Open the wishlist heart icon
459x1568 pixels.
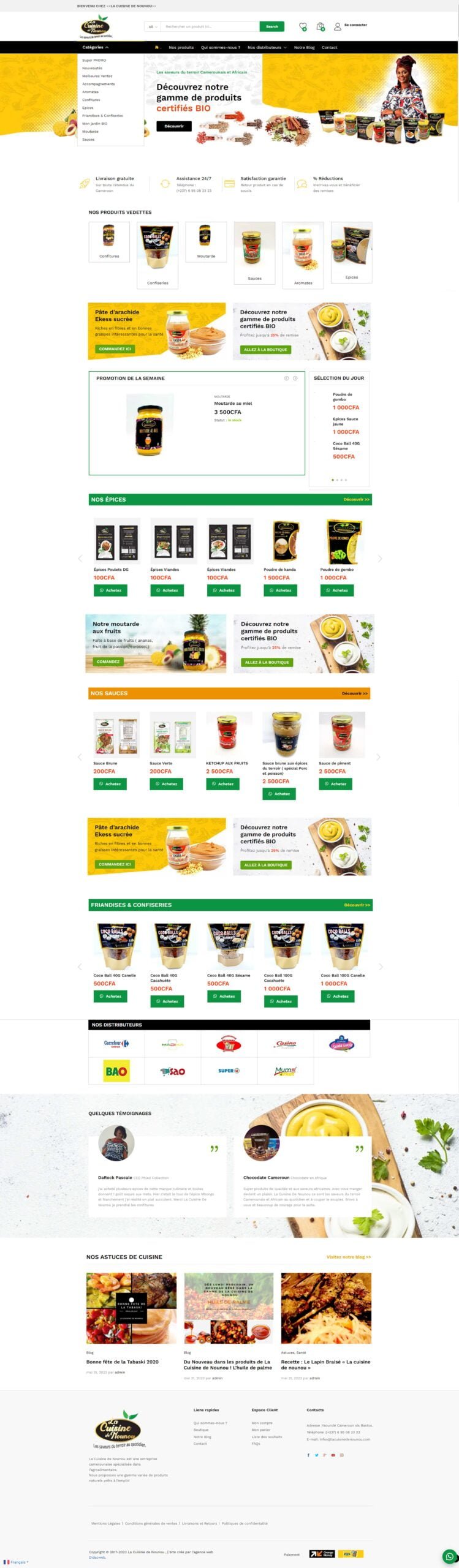point(303,26)
